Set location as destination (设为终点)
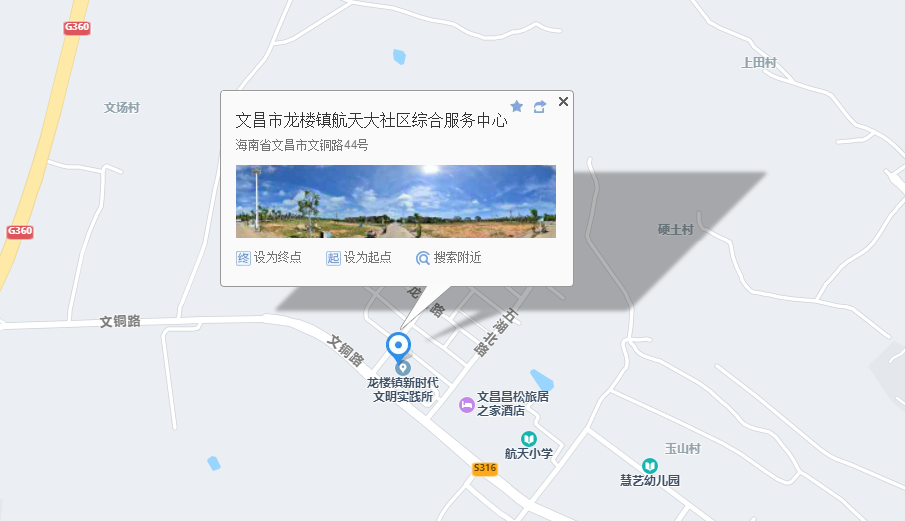This screenshot has width=905, height=521. [268, 258]
